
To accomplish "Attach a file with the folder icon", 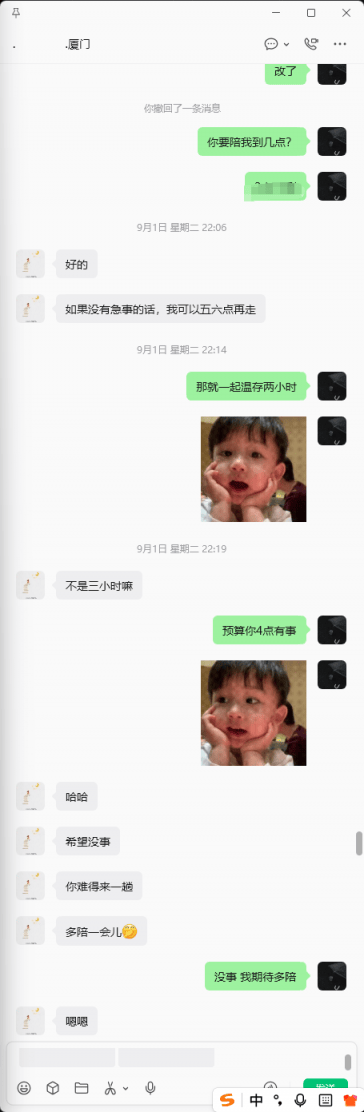I will (x=81, y=1087).
